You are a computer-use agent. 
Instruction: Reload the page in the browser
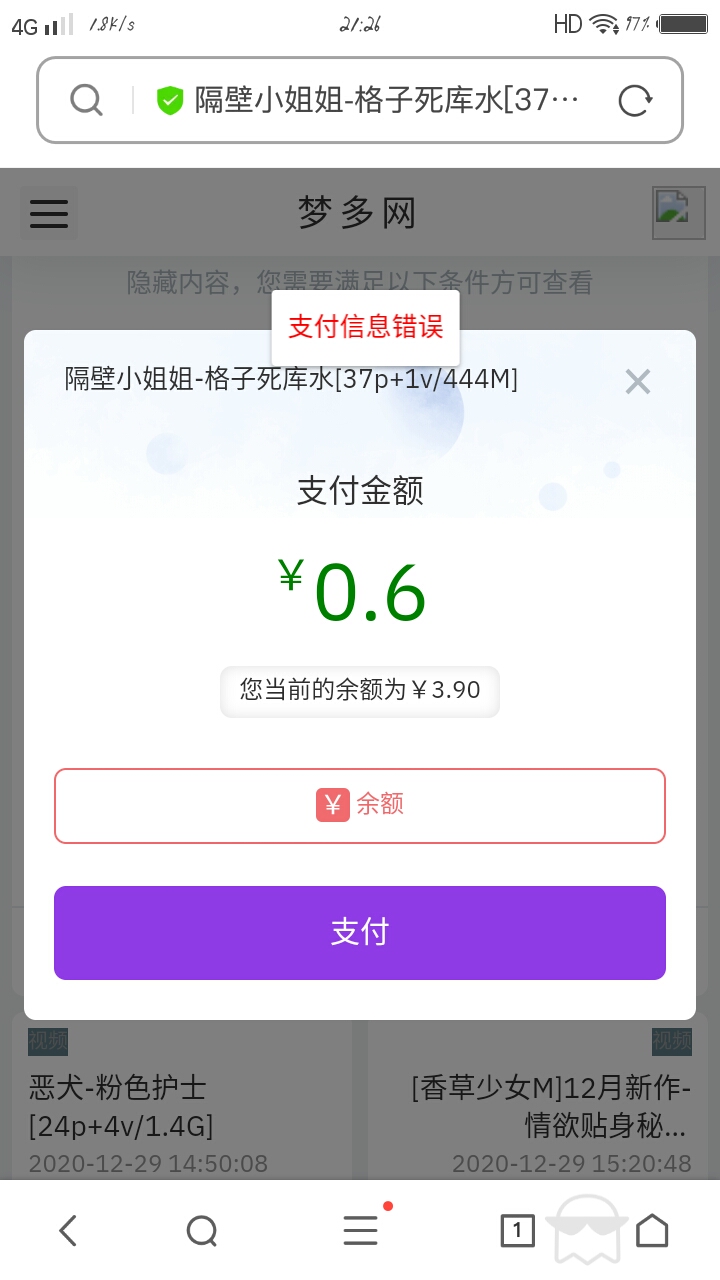tap(635, 100)
